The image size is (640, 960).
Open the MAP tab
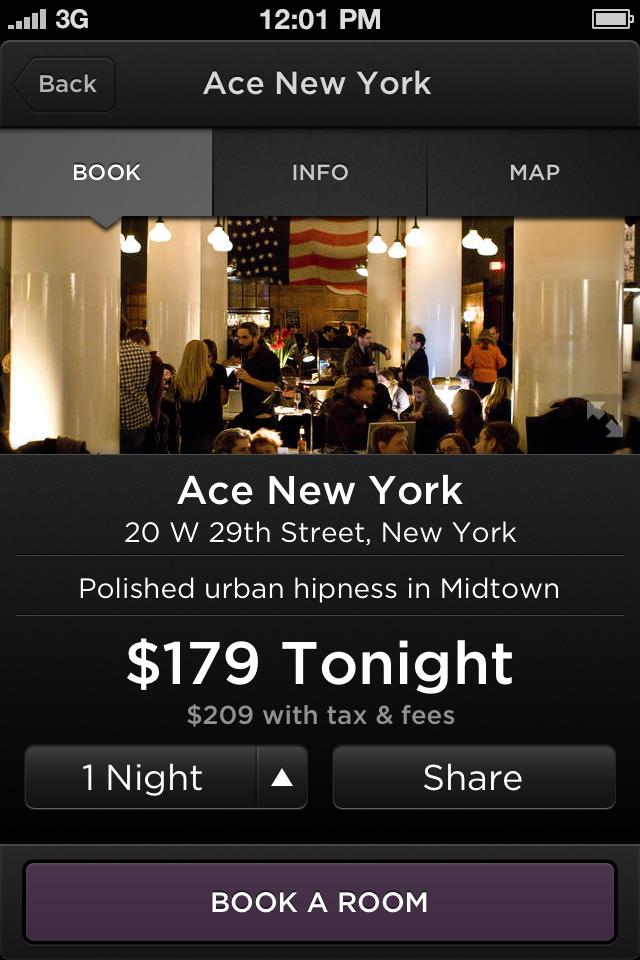click(x=534, y=173)
